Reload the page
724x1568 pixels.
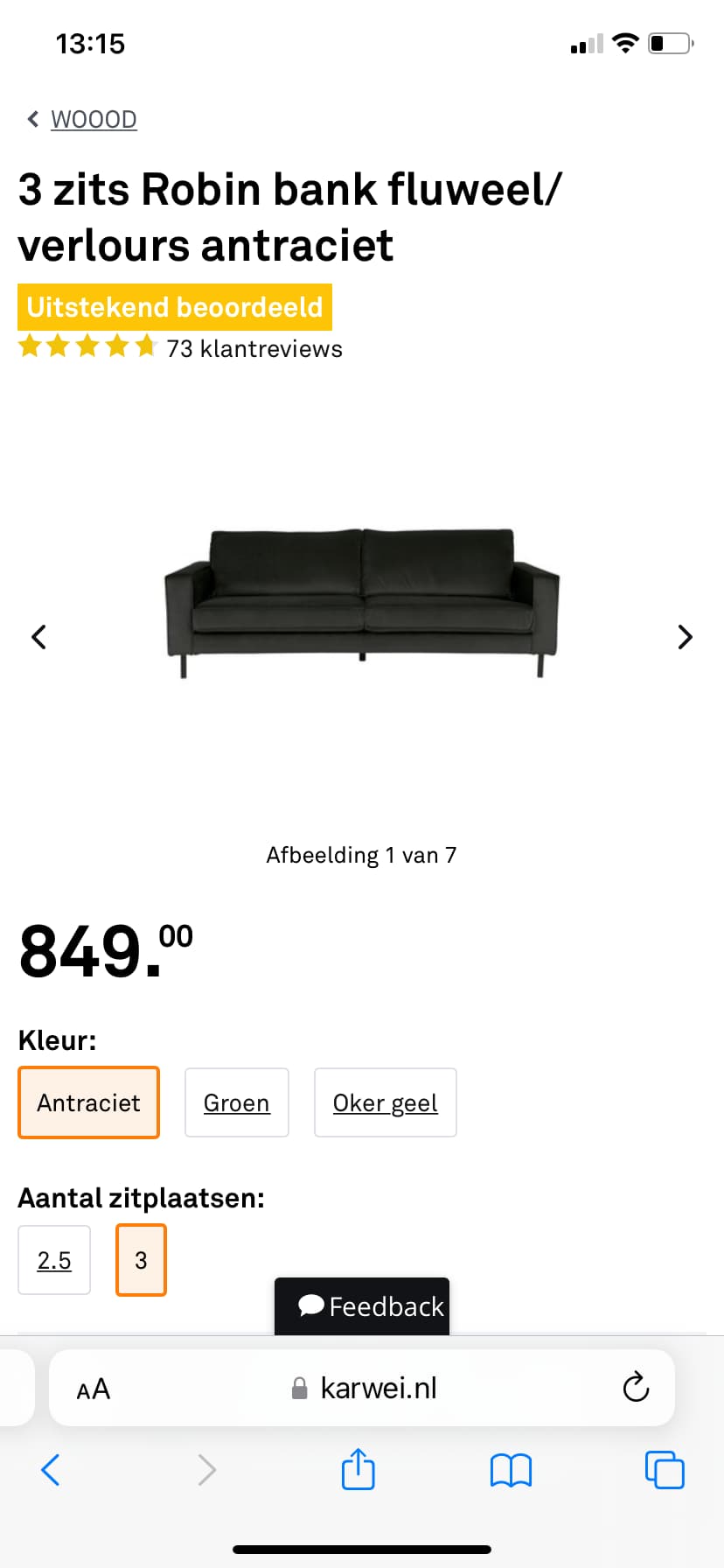pyautogui.click(x=636, y=1387)
